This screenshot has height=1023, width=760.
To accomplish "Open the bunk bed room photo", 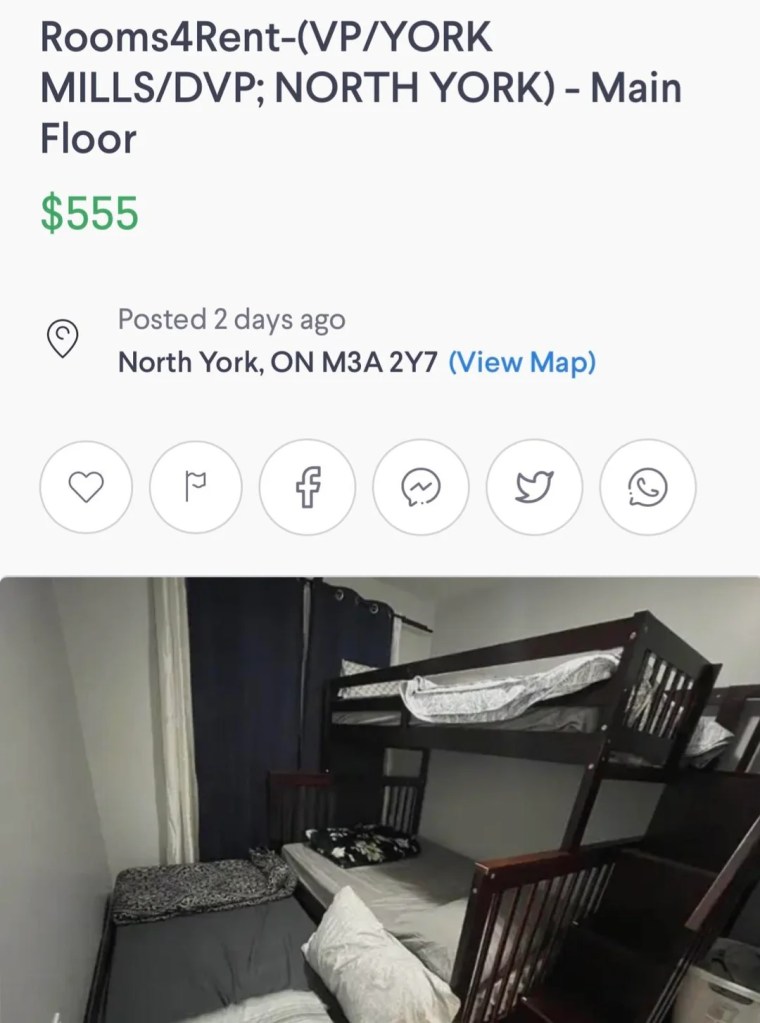I will (380, 800).
